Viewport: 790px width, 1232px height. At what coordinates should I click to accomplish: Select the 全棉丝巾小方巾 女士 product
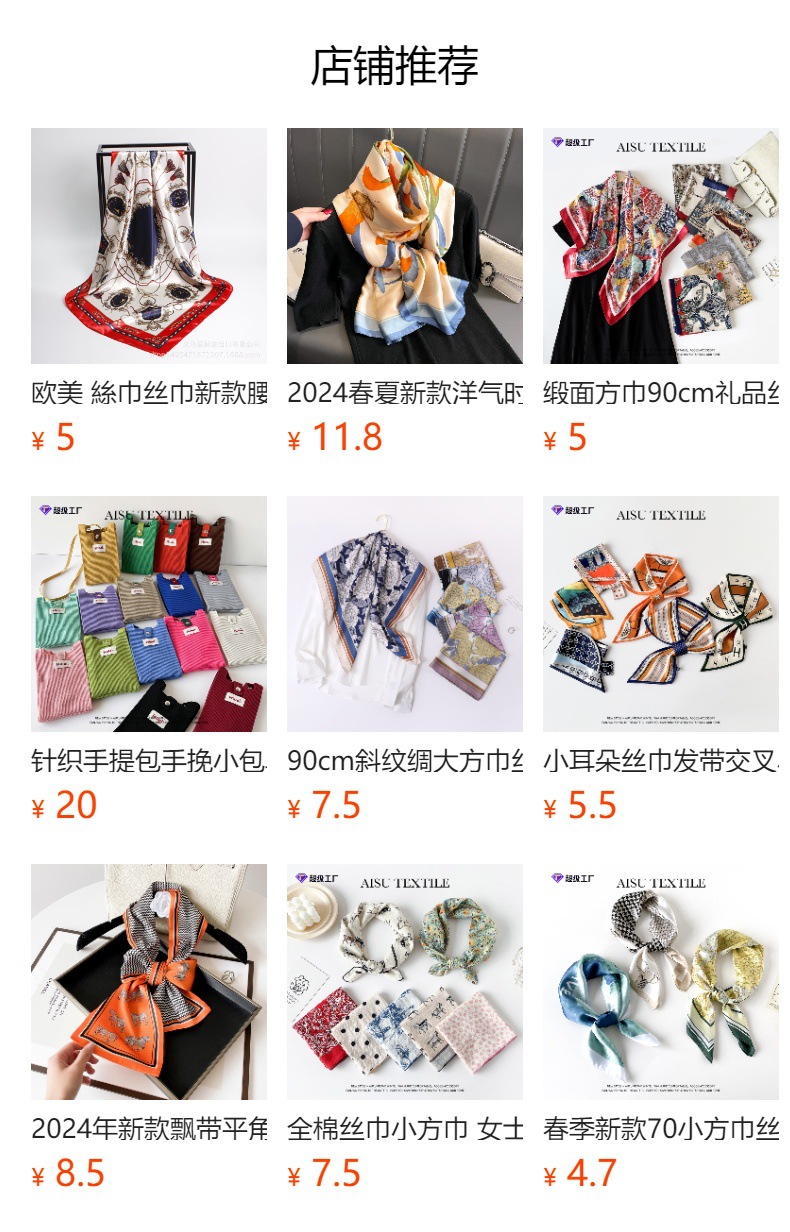pos(405,982)
